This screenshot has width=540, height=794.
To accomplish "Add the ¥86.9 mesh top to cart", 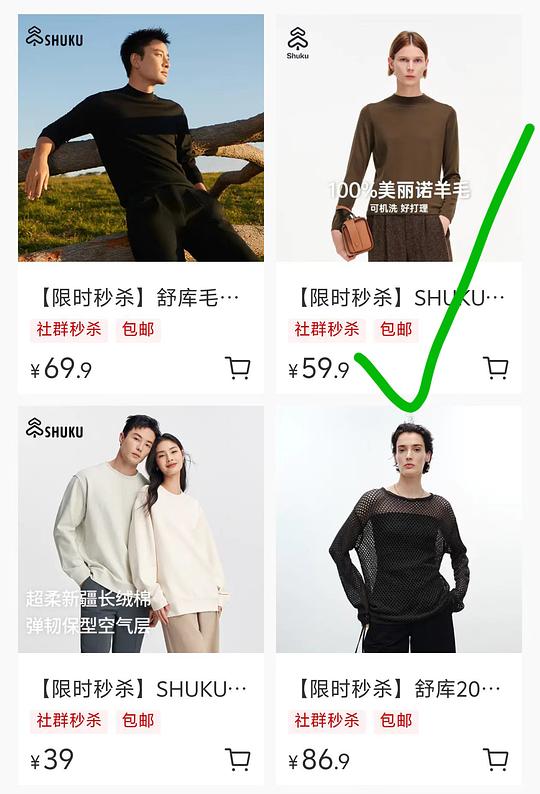I will tap(495, 759).
